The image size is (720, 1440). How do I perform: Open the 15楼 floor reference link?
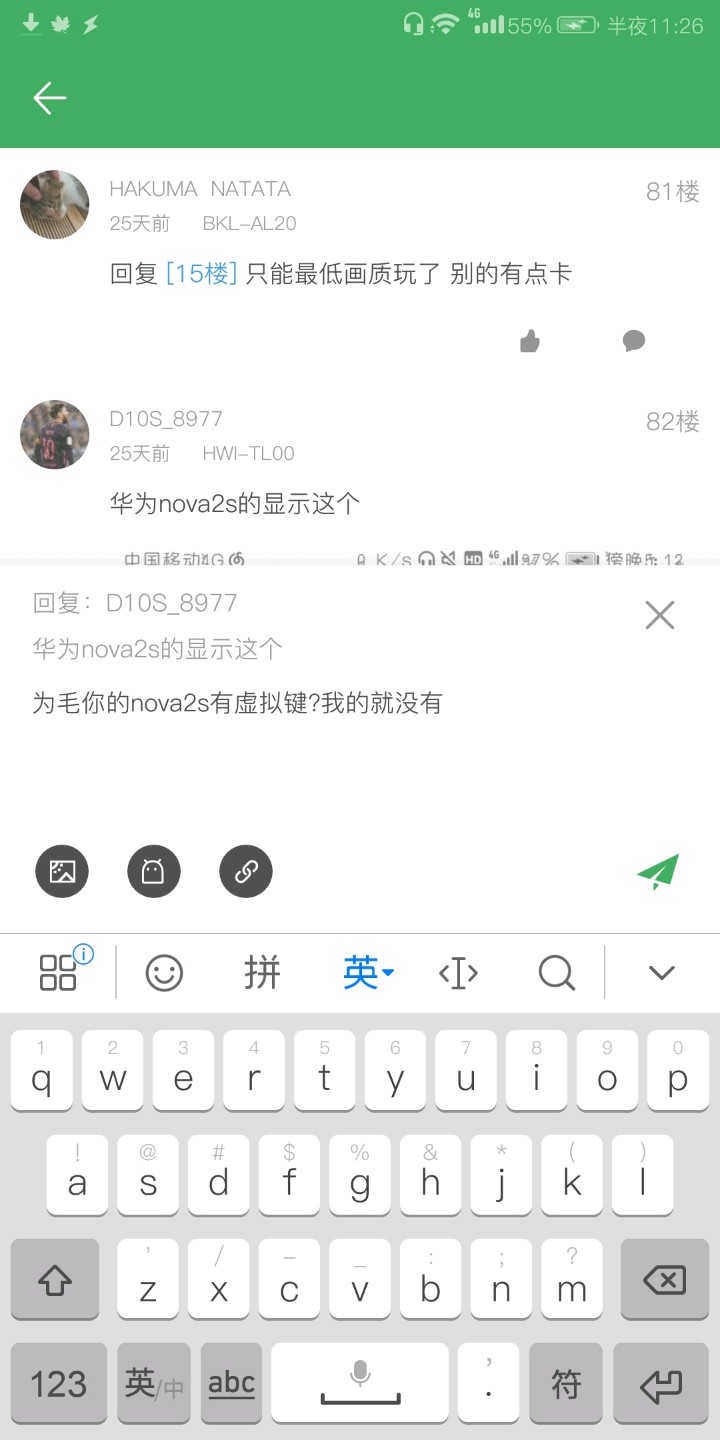coord(201,274)
